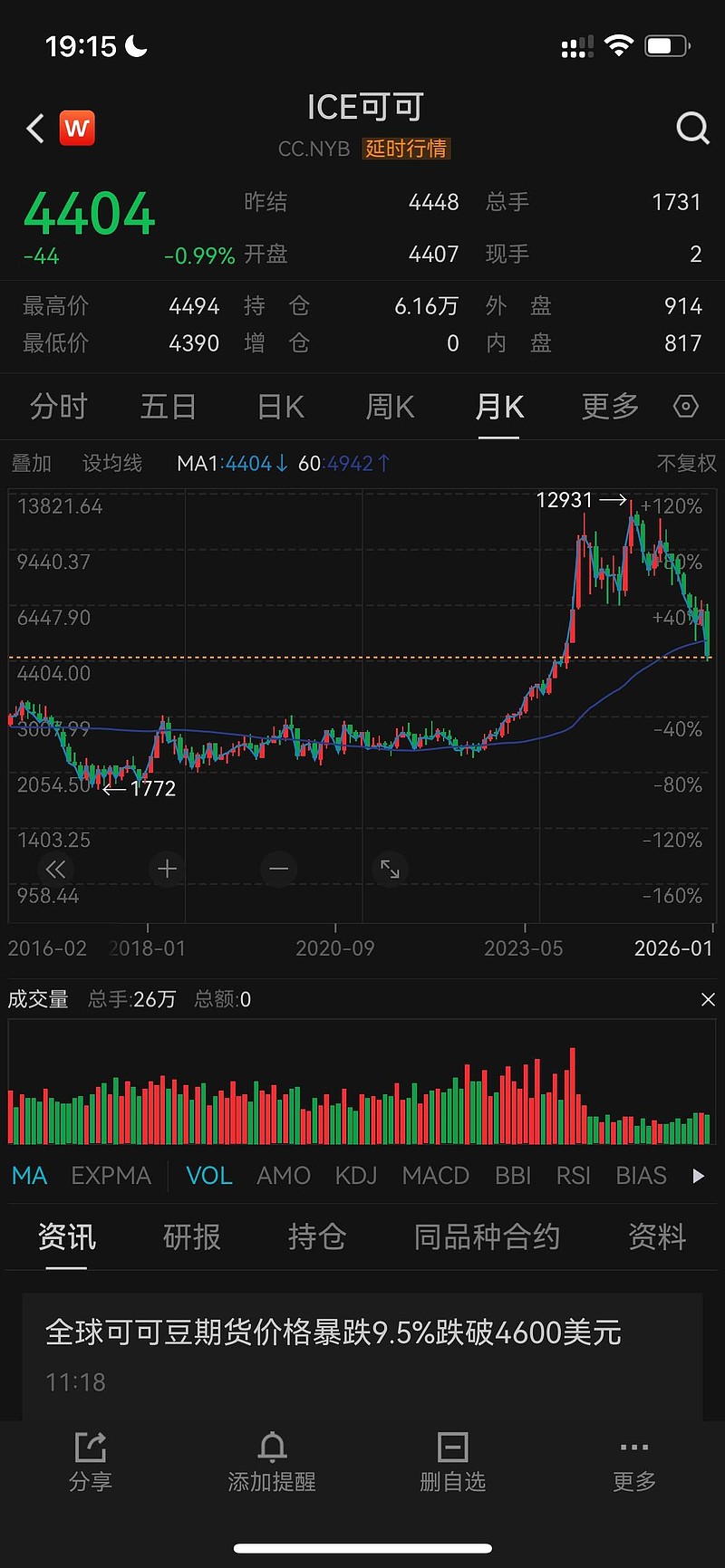Open the 研报 research reports tab

[x=192, y=1237]
